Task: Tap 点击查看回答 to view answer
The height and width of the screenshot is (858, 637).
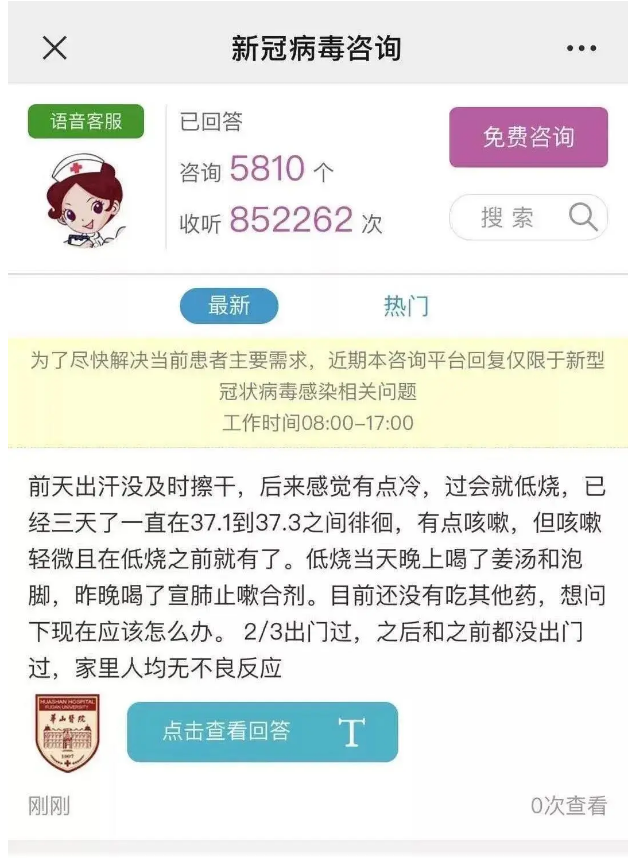Action: pos(262,731)
